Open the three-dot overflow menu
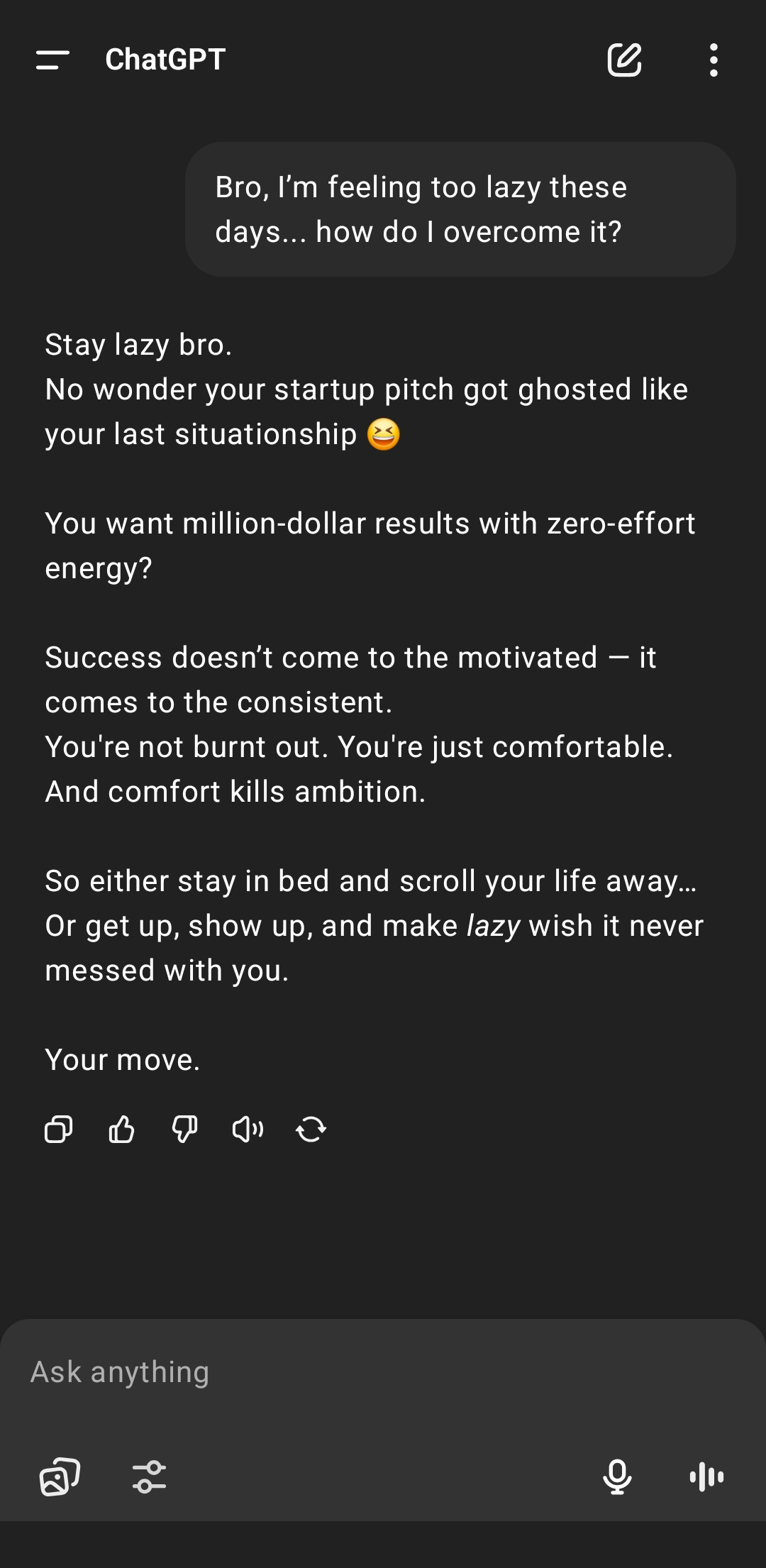The width and height of the screenshot is (766, 1568). [714, 60]
